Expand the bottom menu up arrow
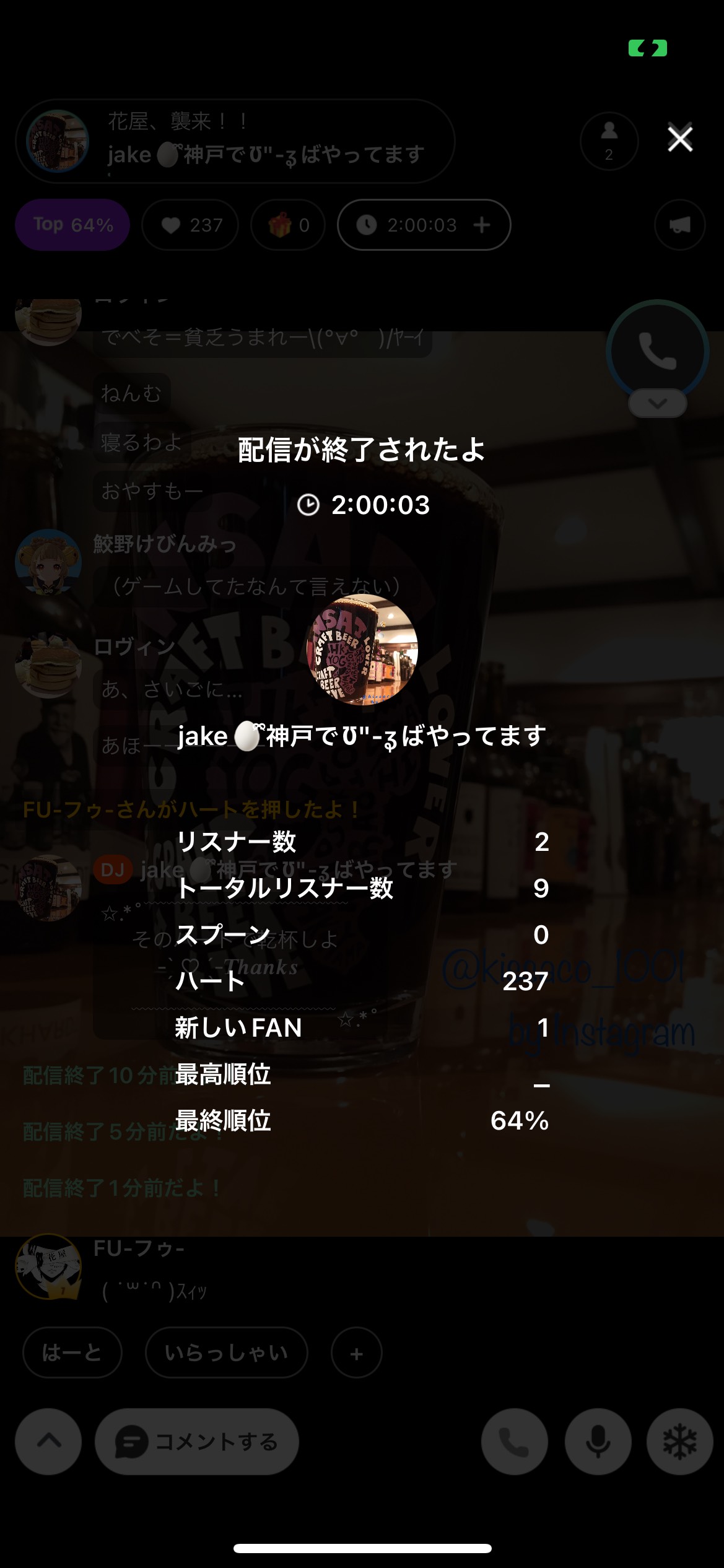The height and width of the screenshot is (1568, 724). click(x=48, y=1441)
